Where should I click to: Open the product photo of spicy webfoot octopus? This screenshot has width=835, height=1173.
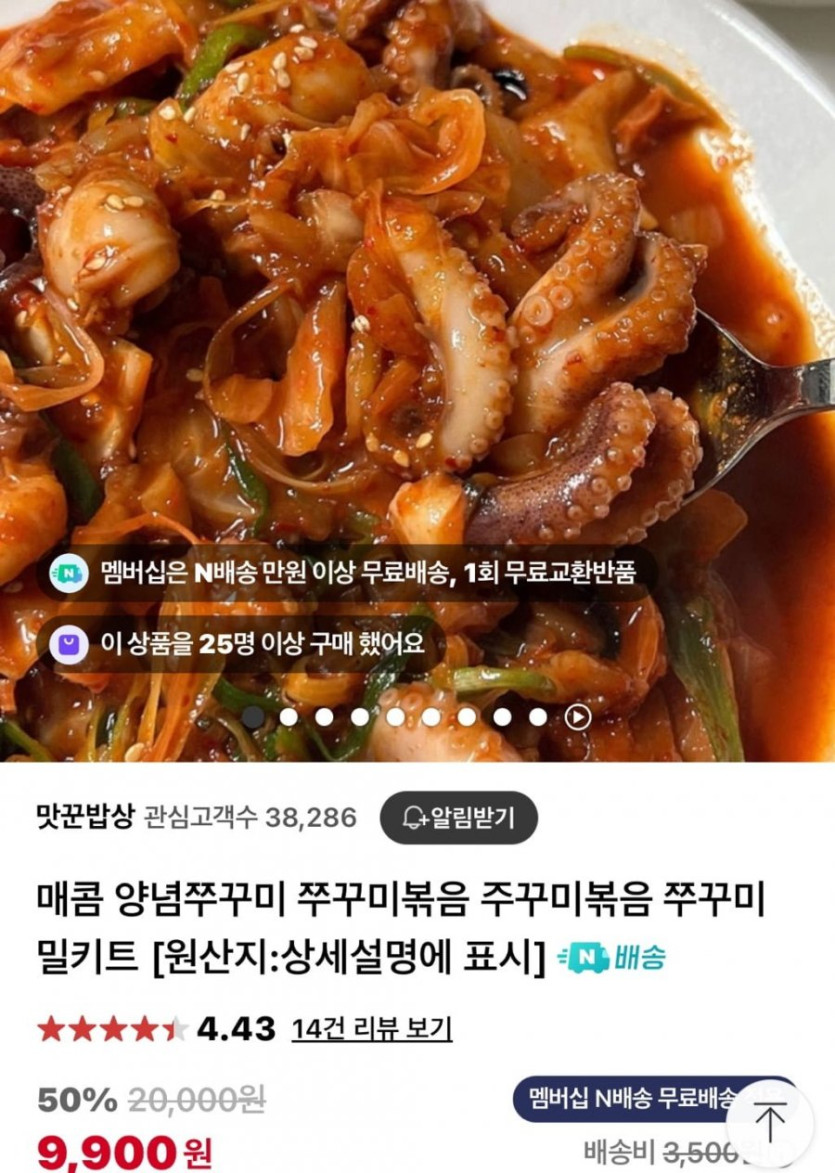(417, 300)
